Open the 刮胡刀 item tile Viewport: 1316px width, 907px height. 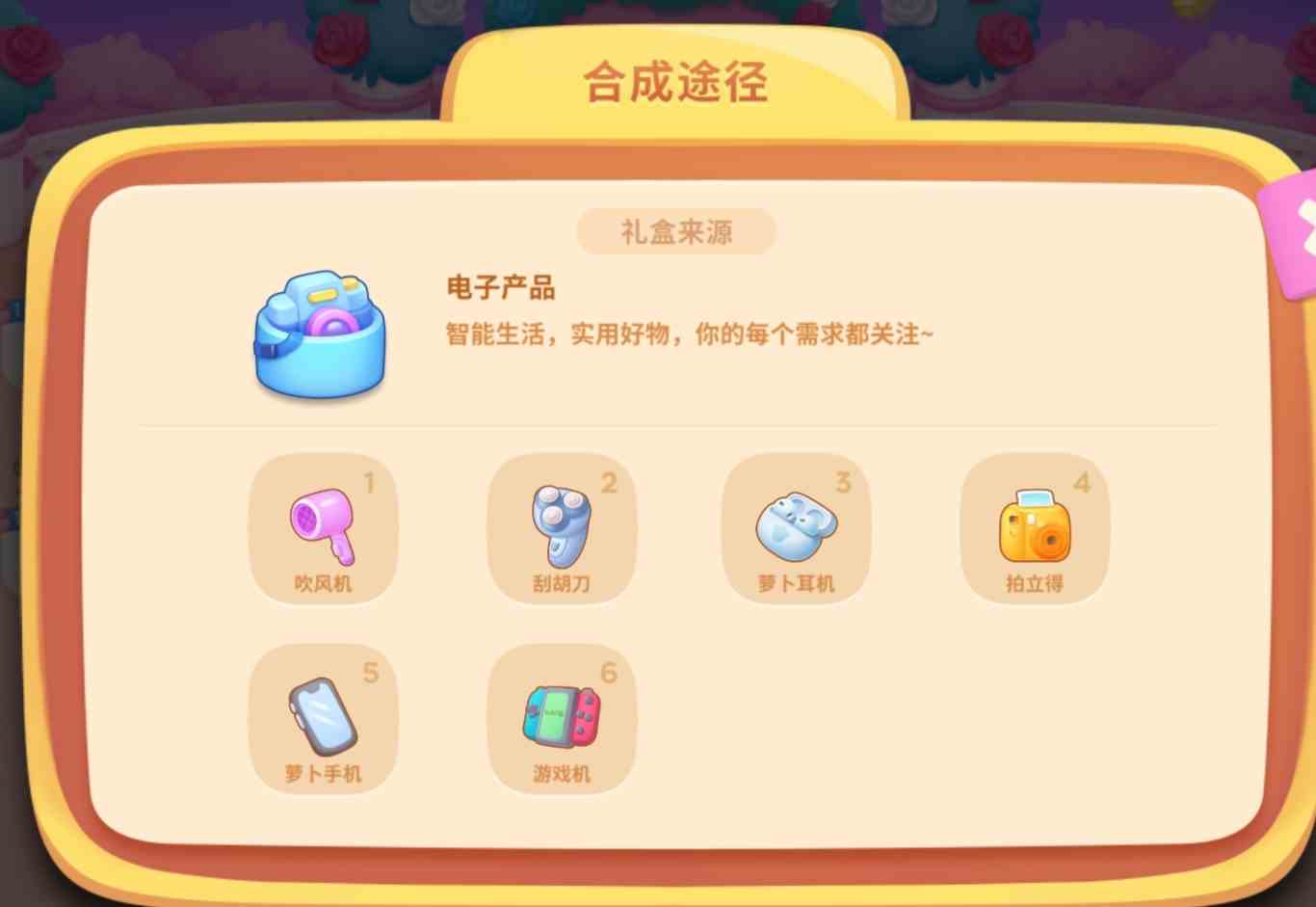[562, 529]
